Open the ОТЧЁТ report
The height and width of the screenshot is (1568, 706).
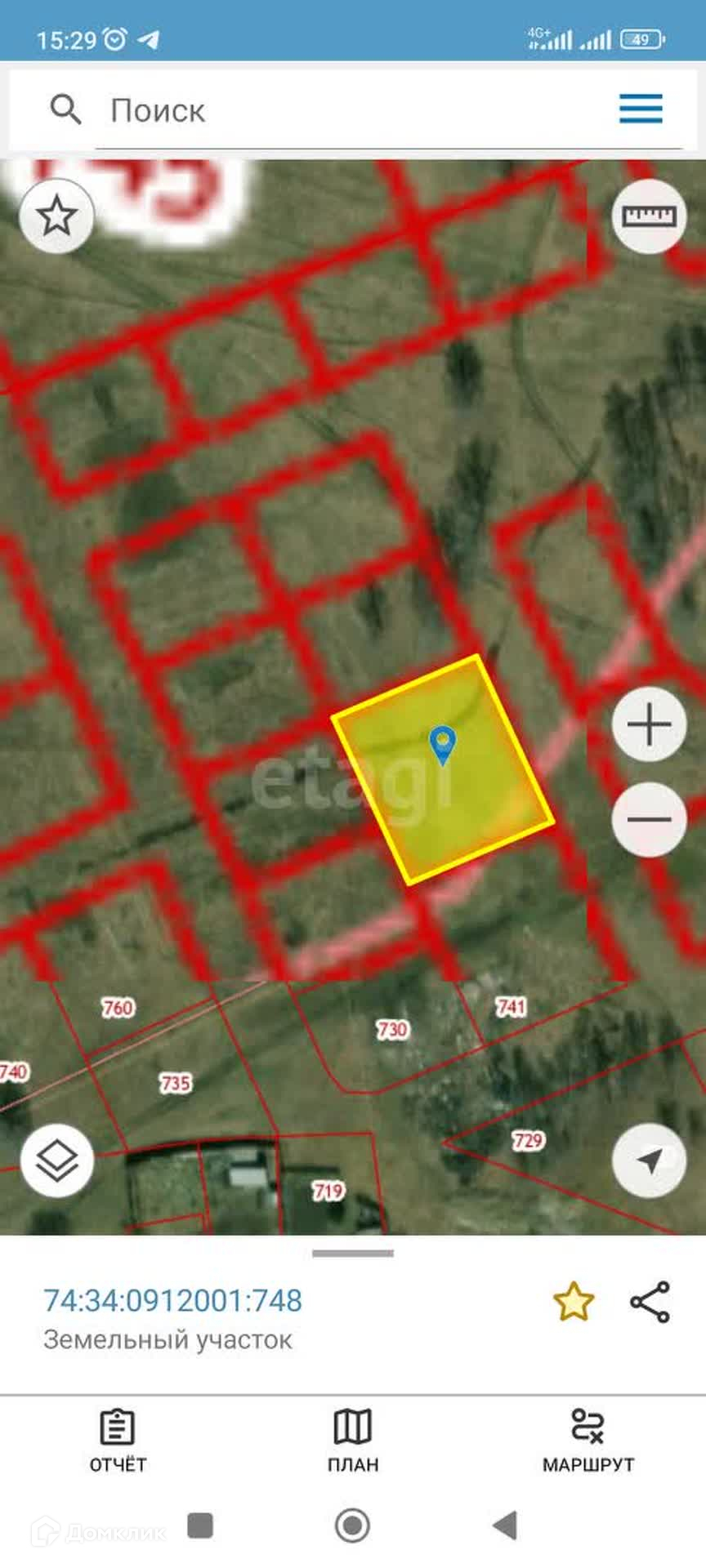[118, 1441]
